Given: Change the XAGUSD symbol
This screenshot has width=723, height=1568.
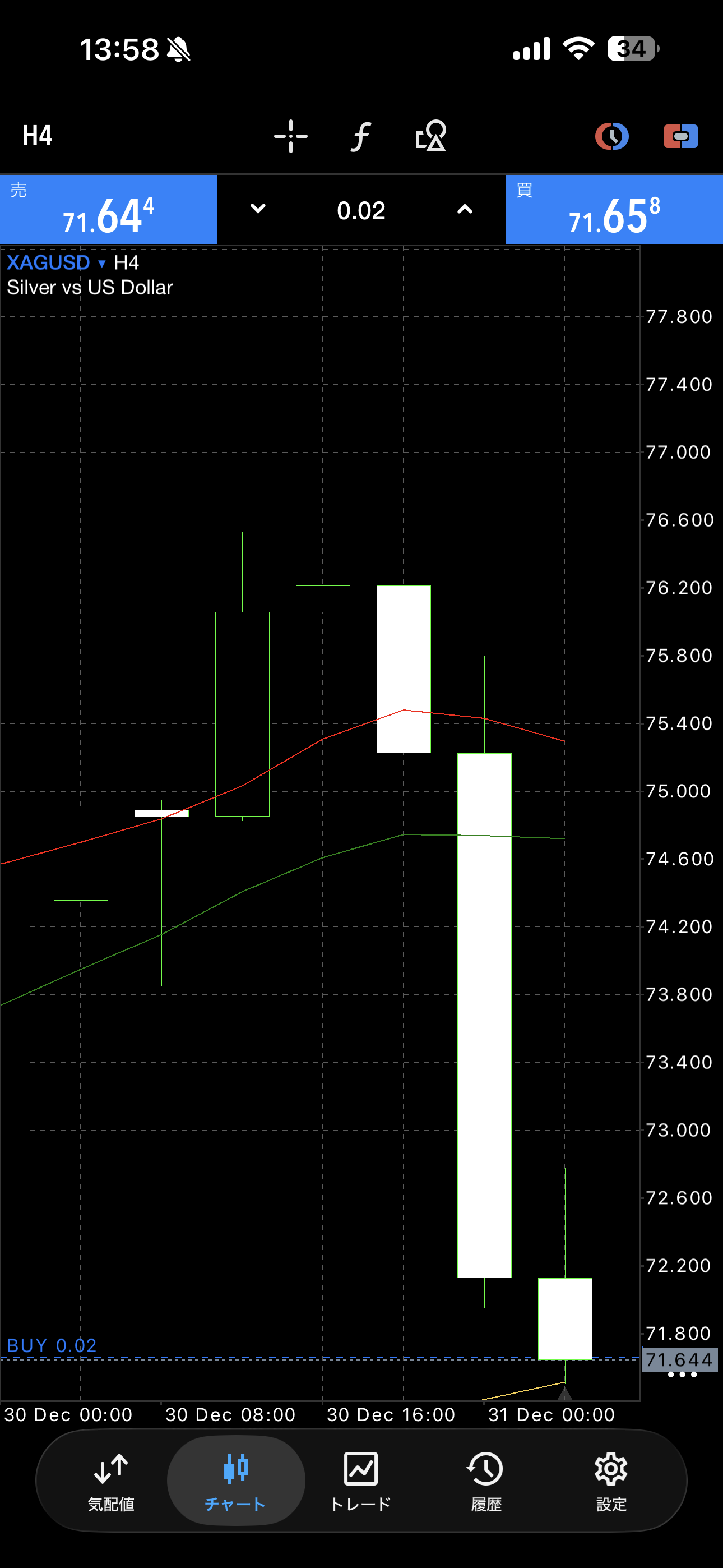Looking at the screenshot, I should click(x=56, y=263).
